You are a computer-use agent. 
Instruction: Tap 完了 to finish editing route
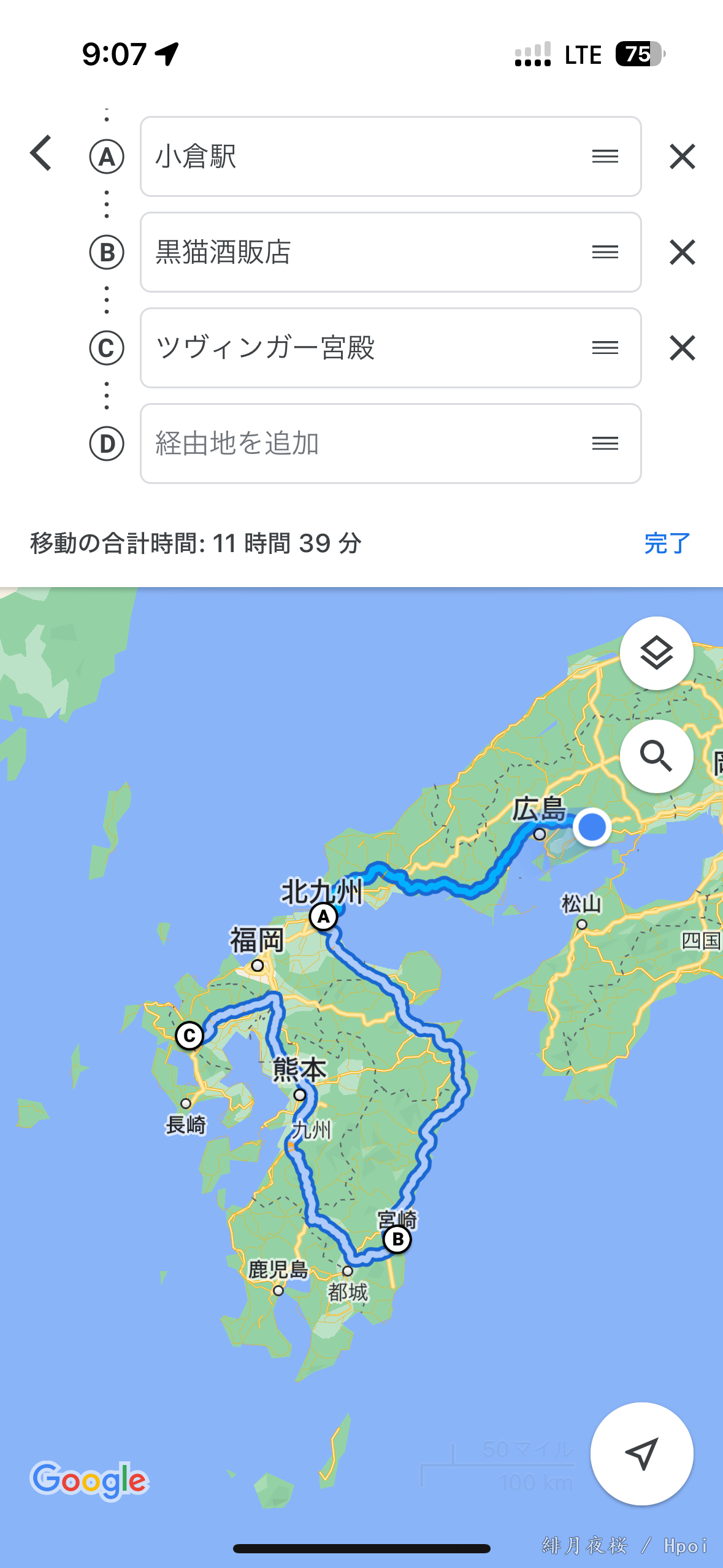click(667, 544)
